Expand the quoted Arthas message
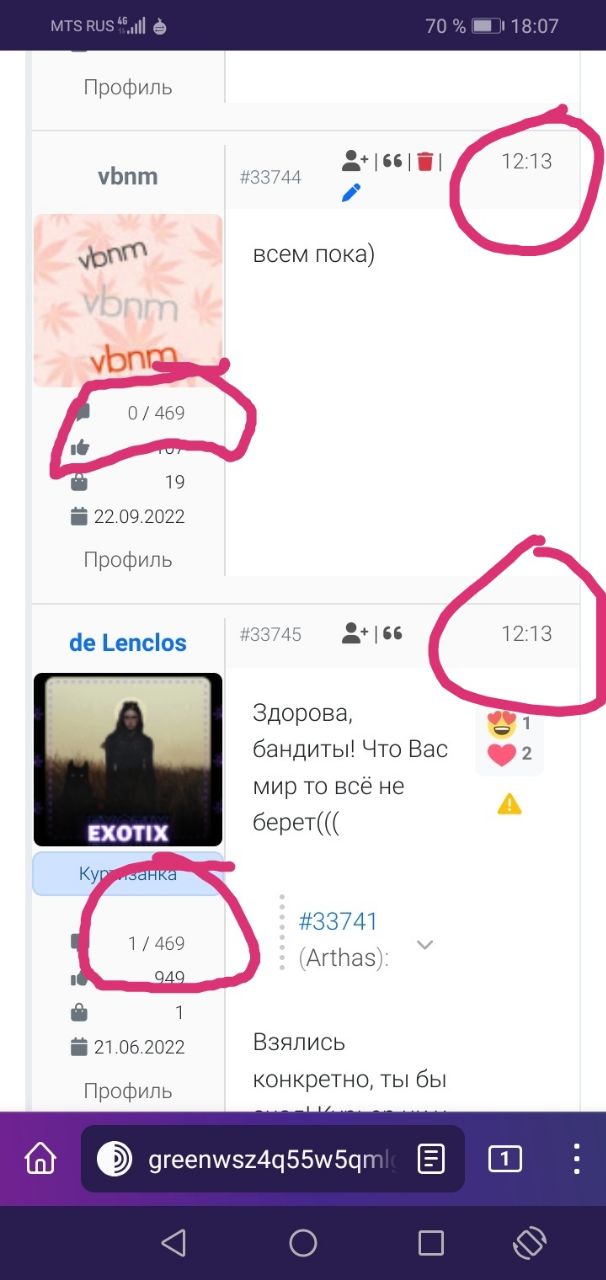The width and height of the screenshot is (606, 1280). click(425, 945)
